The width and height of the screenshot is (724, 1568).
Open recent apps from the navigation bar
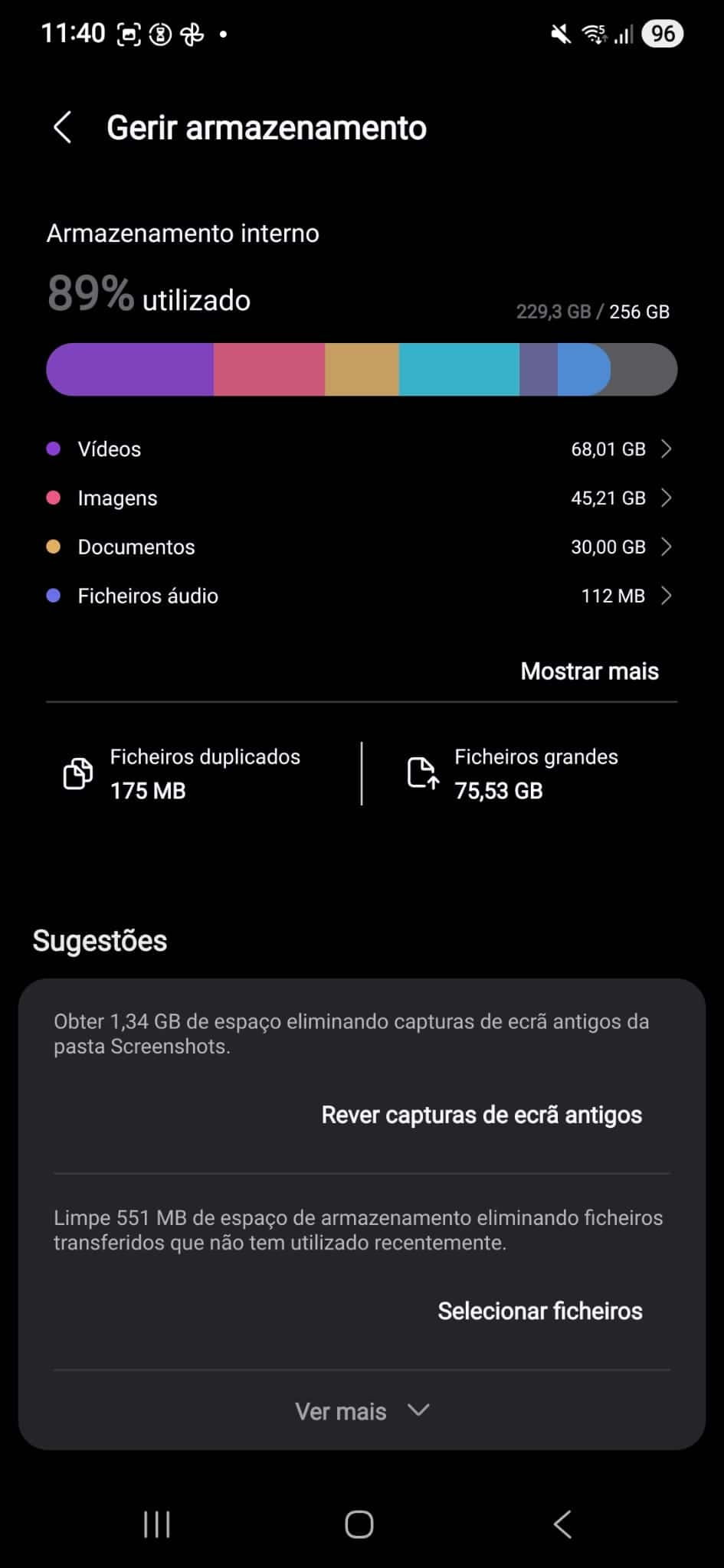[157, 1524]
